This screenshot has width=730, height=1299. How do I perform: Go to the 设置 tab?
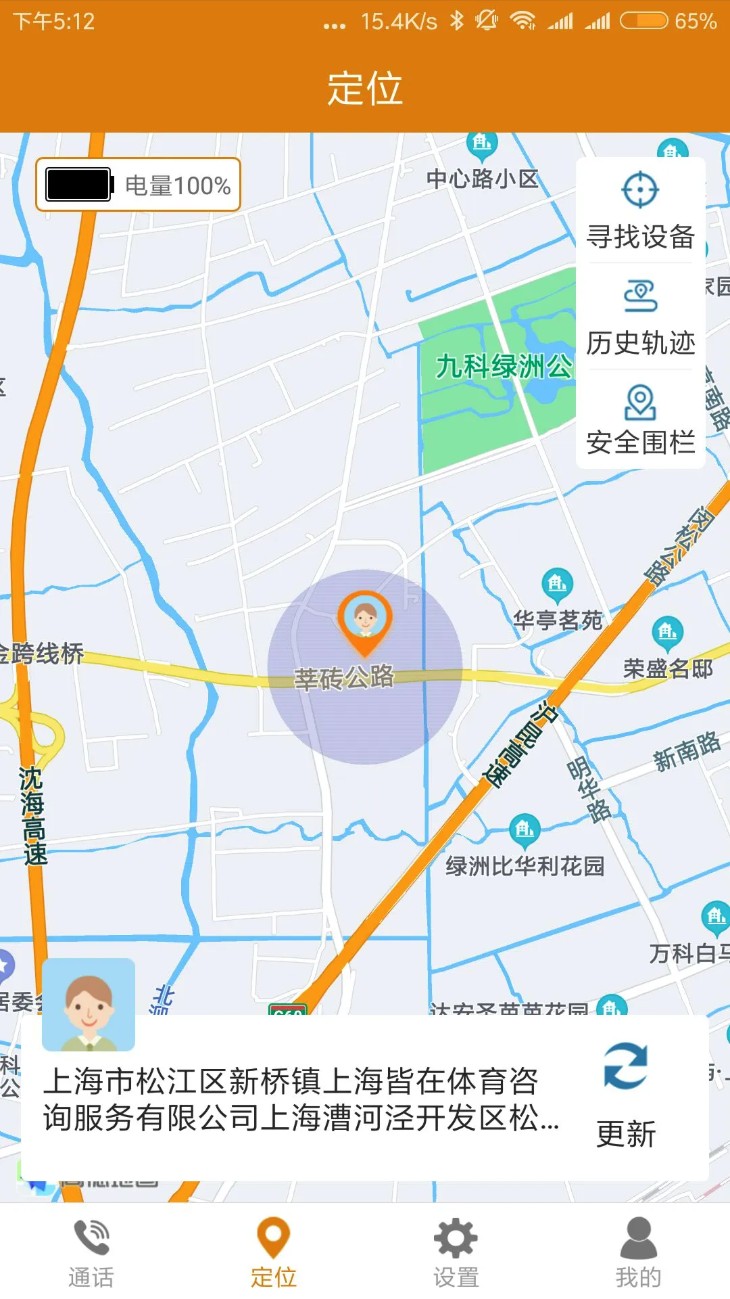(x=456, y=1251)
